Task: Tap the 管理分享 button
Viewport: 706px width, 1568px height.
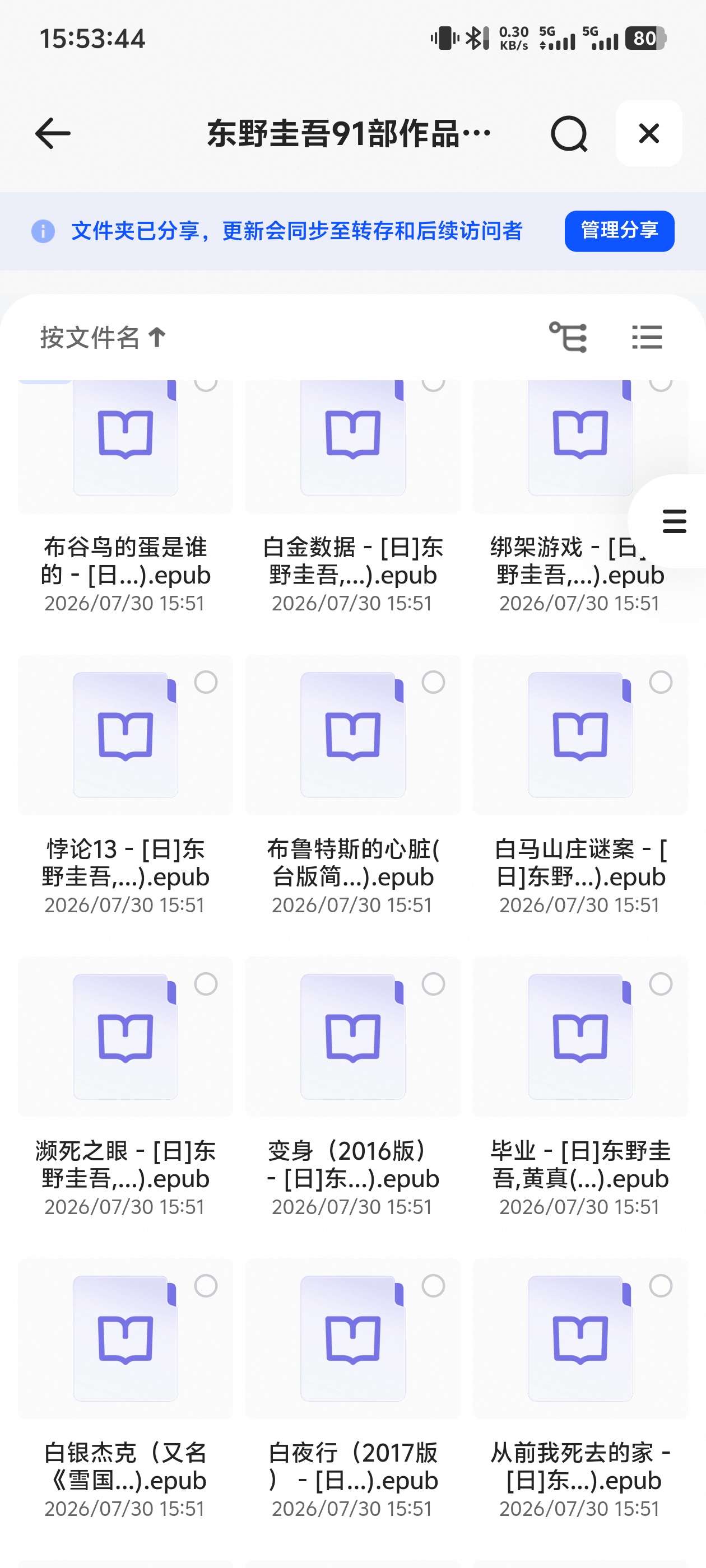Action: click(619, 231)
